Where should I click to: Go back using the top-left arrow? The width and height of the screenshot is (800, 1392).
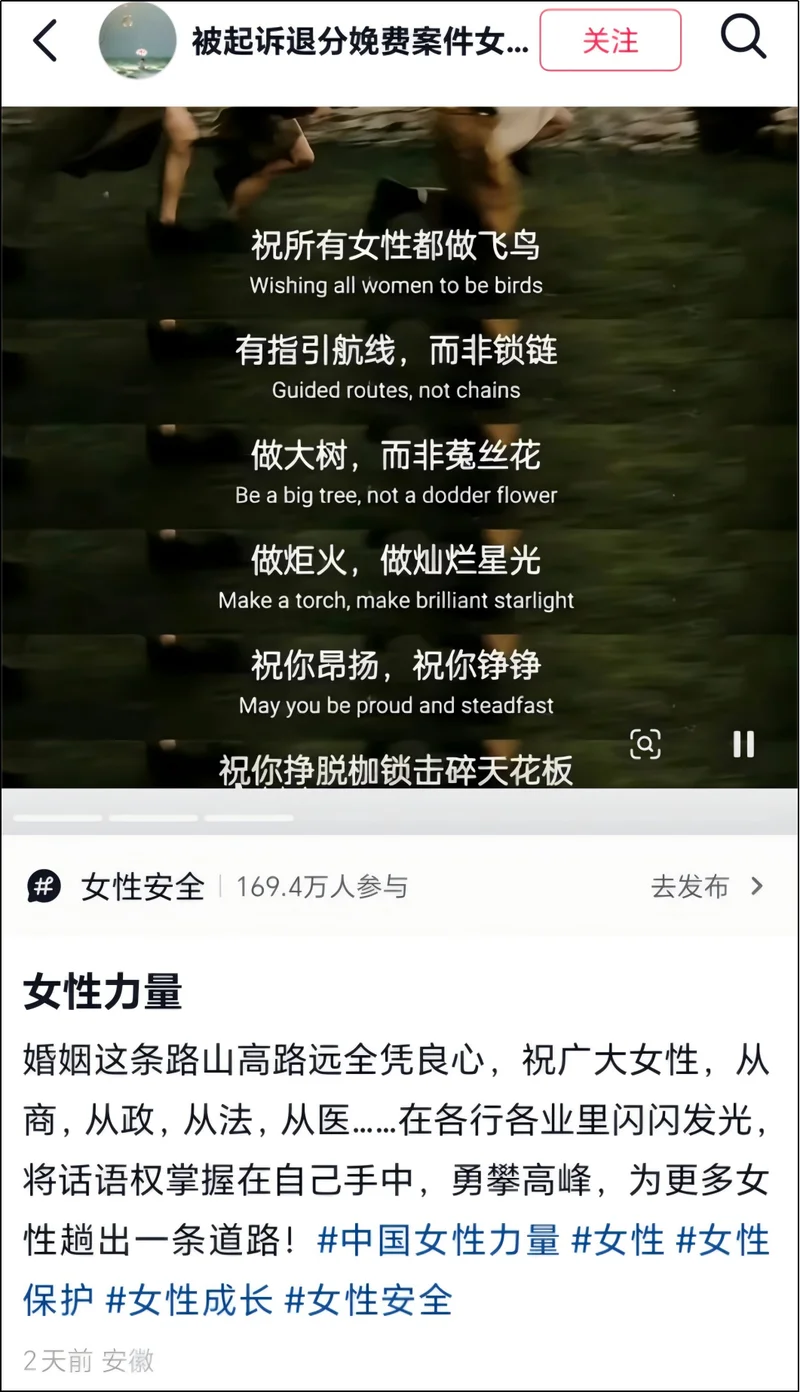(45, 41)
